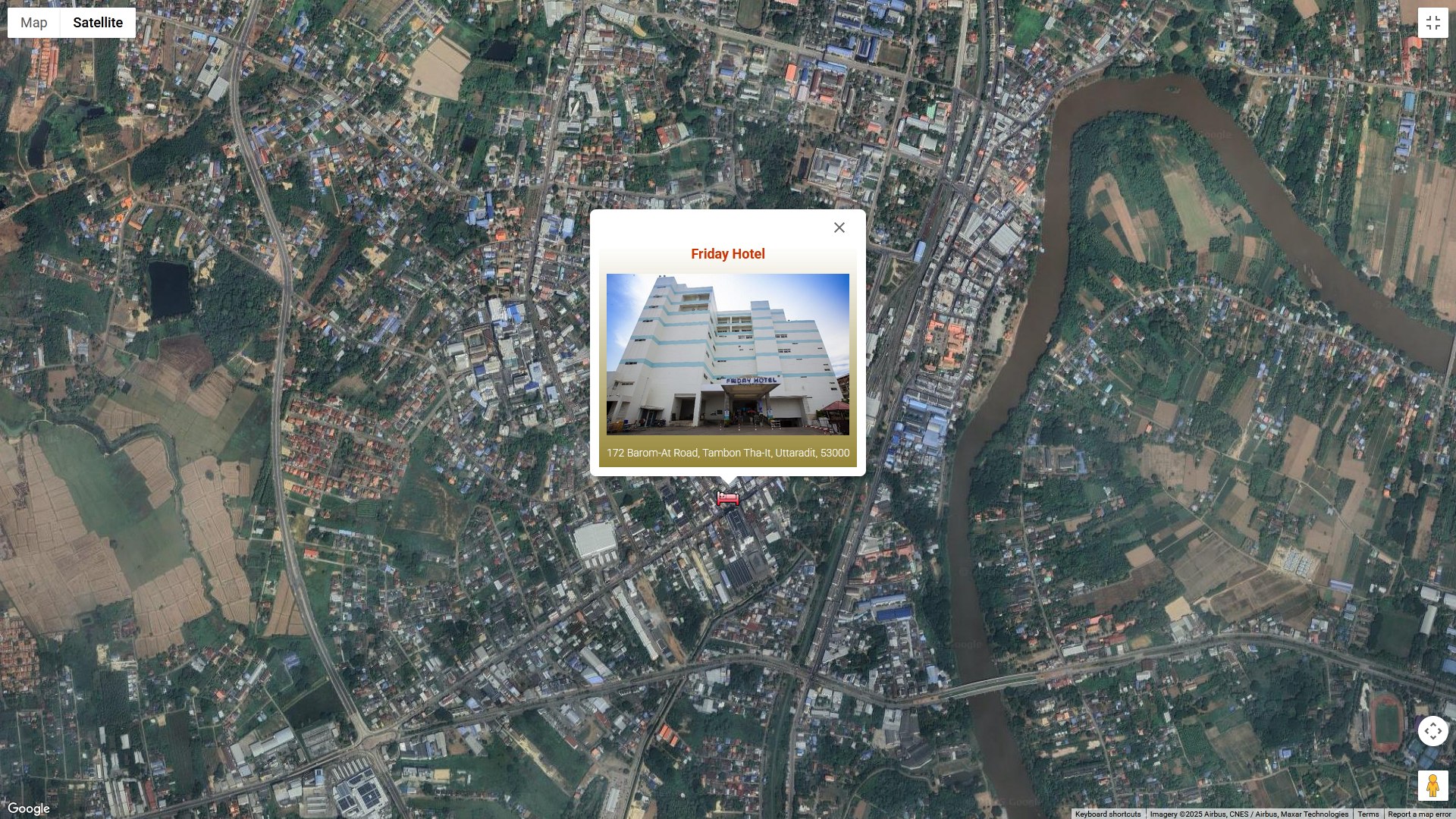Image resolution: width=1456 pixels, height=819 pixels.
Task: Exit fullscreen map mode
Action: point(1432,23)
